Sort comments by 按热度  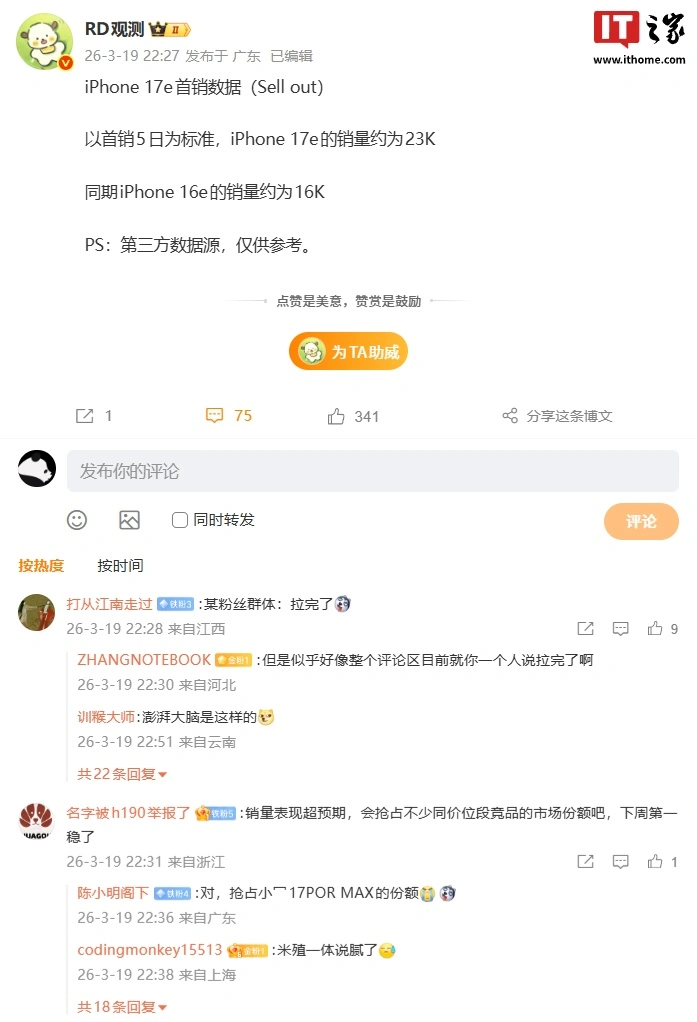click(x=41, y=566)
